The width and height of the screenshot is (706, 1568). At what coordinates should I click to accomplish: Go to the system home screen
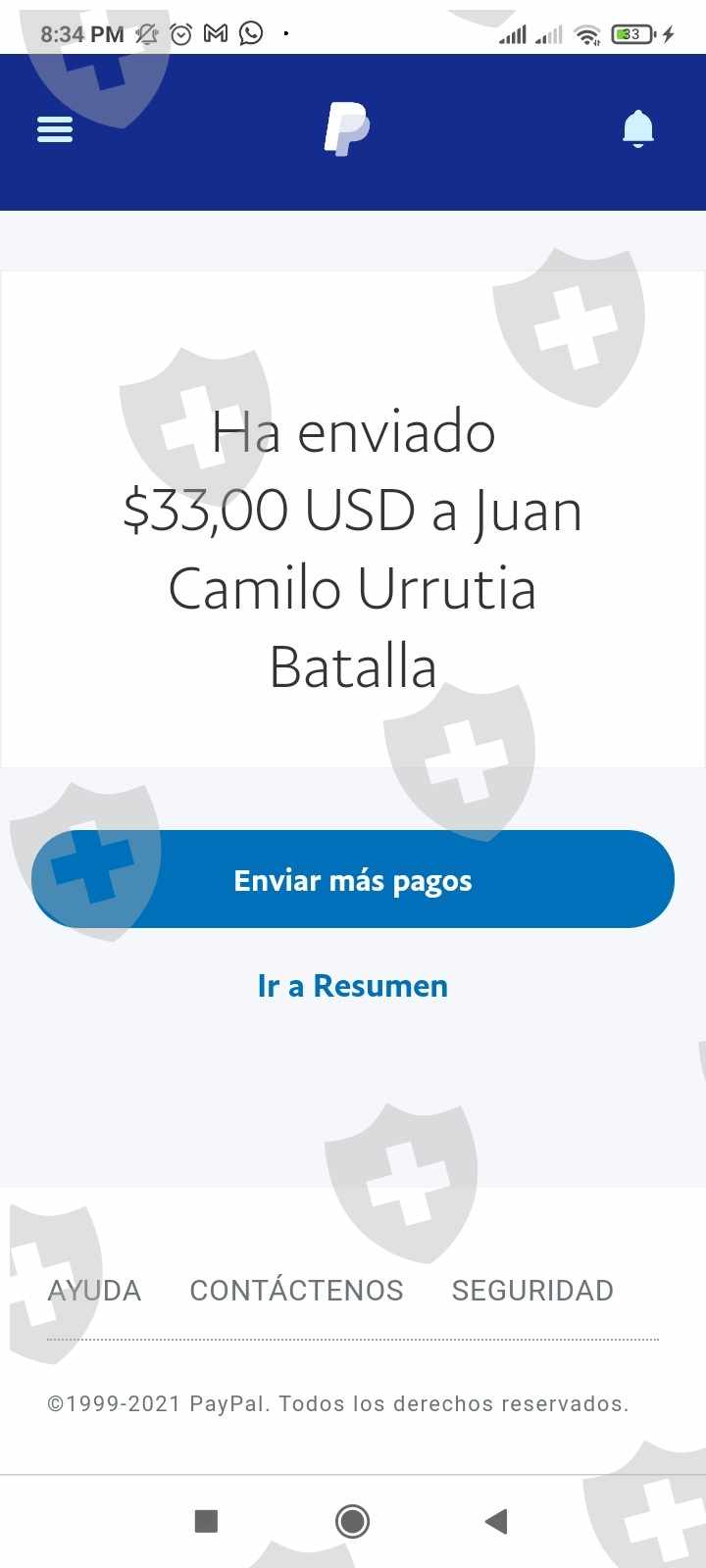(x=352, y=1521)
